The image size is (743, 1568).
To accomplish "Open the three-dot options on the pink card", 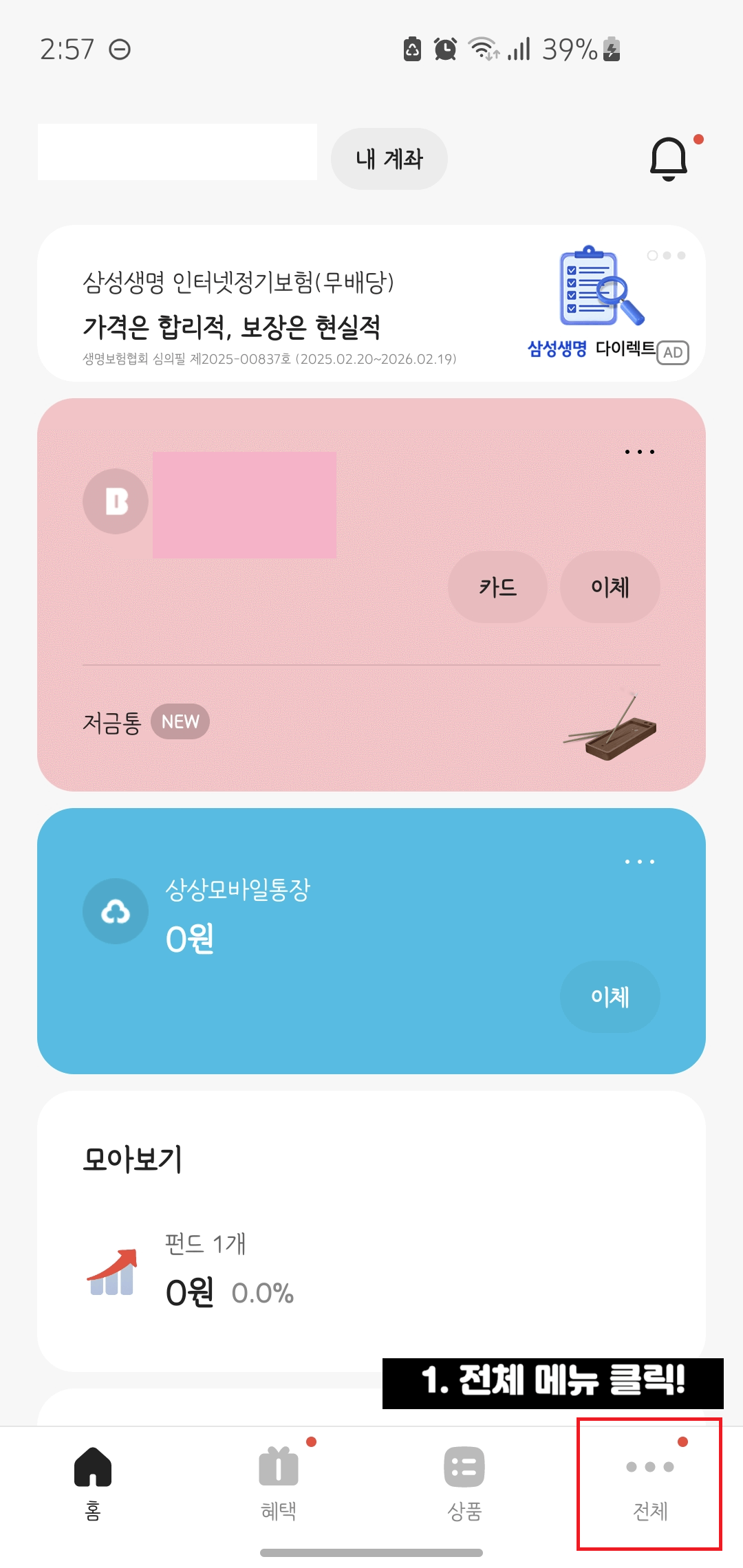I will coord(638,450).
